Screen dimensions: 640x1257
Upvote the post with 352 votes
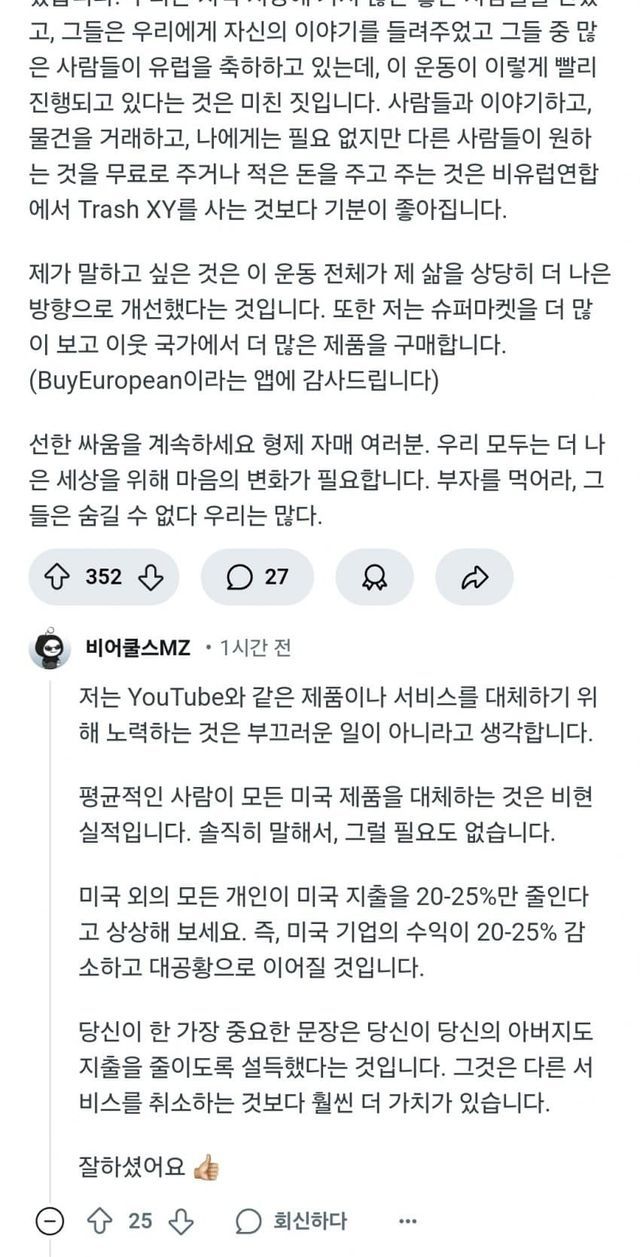tap(58, 577)
